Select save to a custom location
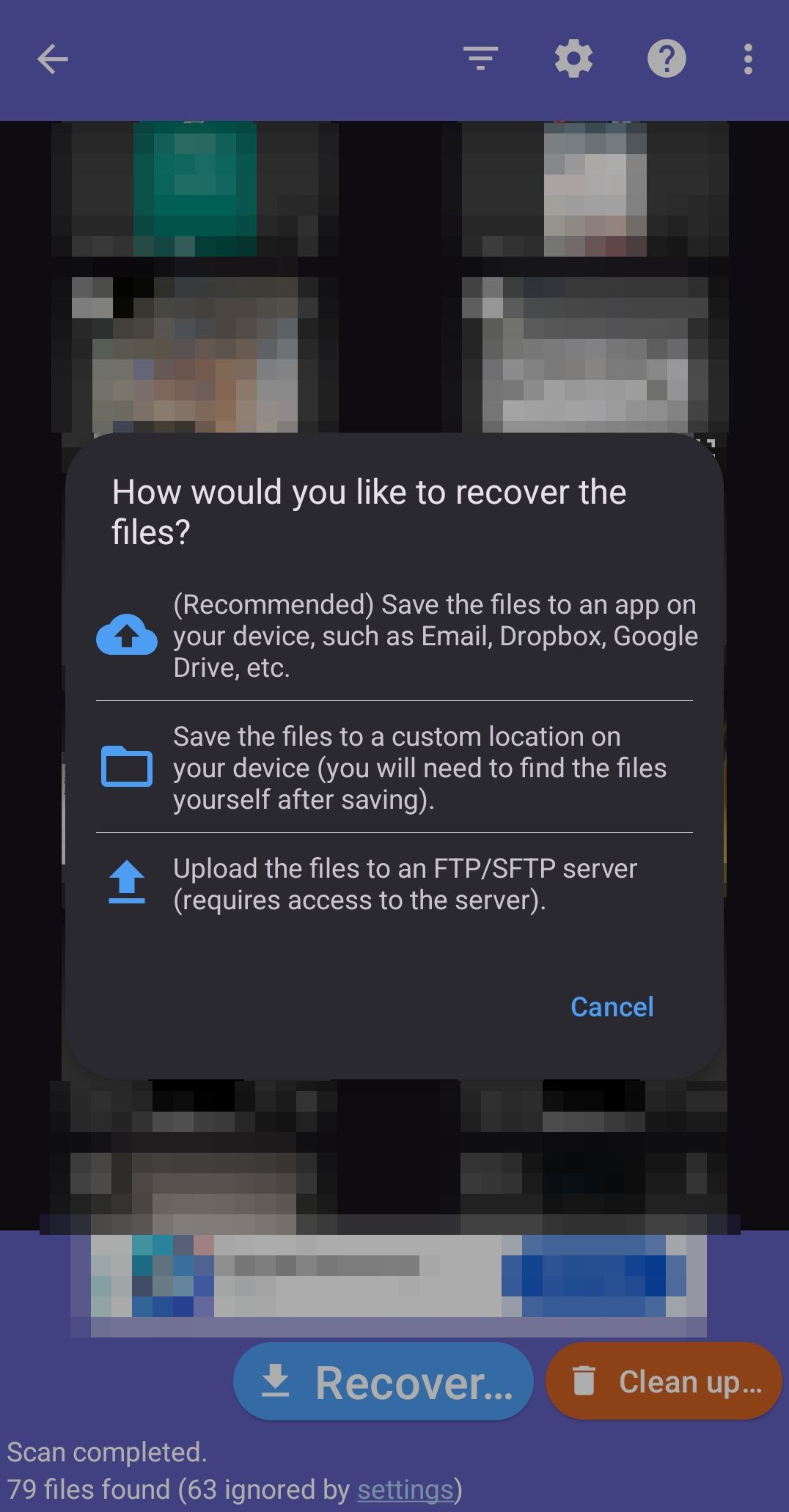 396,768
